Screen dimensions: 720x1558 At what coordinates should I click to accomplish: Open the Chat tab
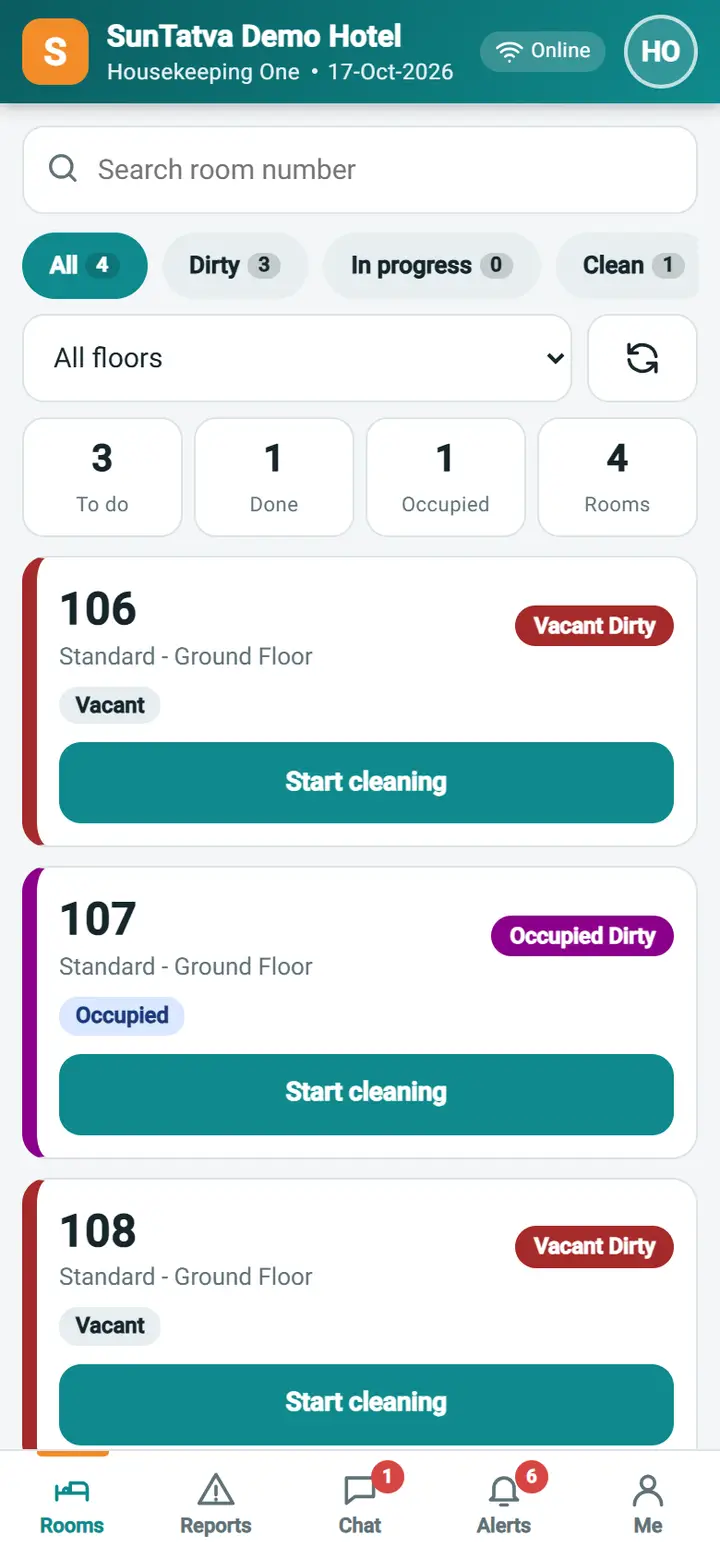(x=360, y=1505)
